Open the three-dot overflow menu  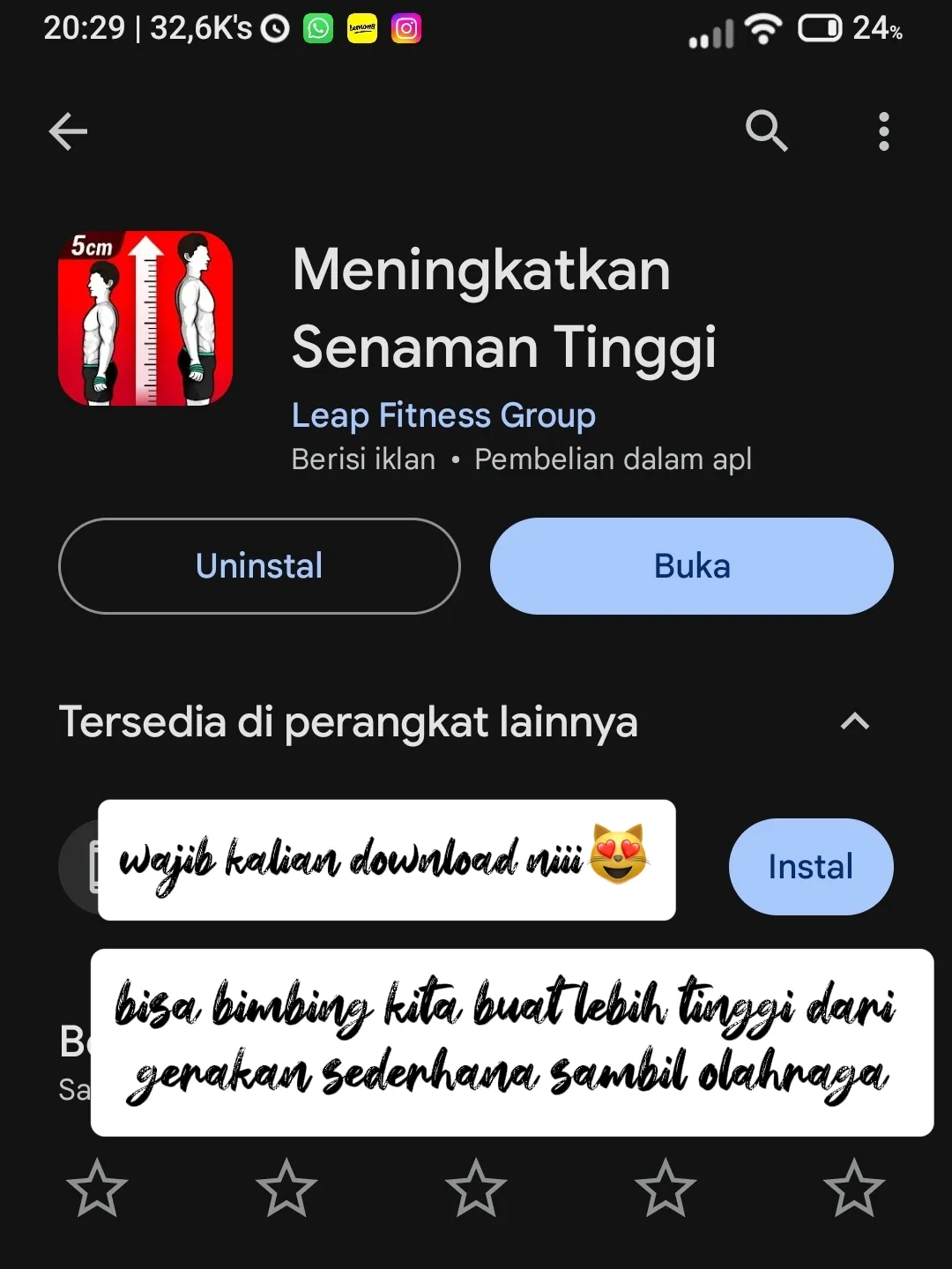[883, 132]
